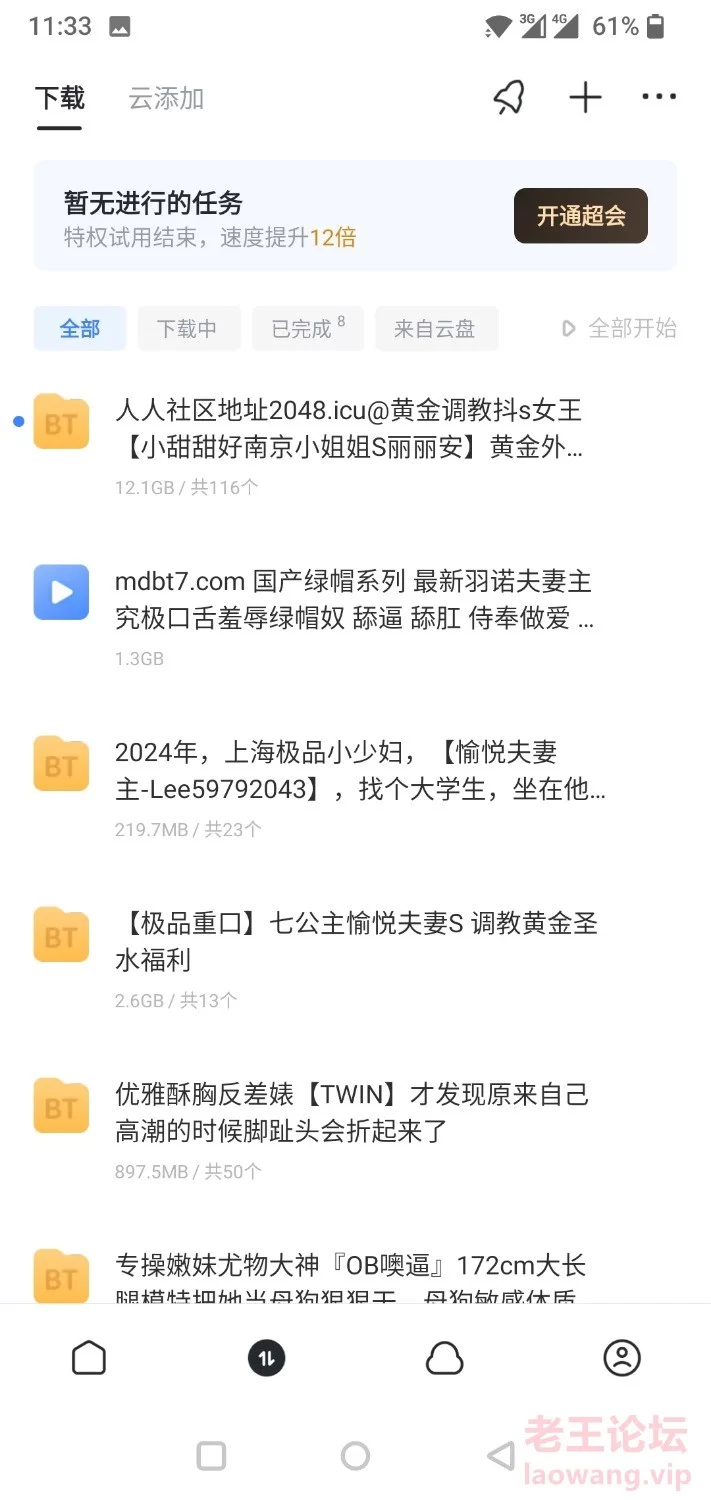Image resolution: width=711 pixels, height=1500 pixels.
Task: Filter tasks 来自云盘
Action: coord(435,328)
